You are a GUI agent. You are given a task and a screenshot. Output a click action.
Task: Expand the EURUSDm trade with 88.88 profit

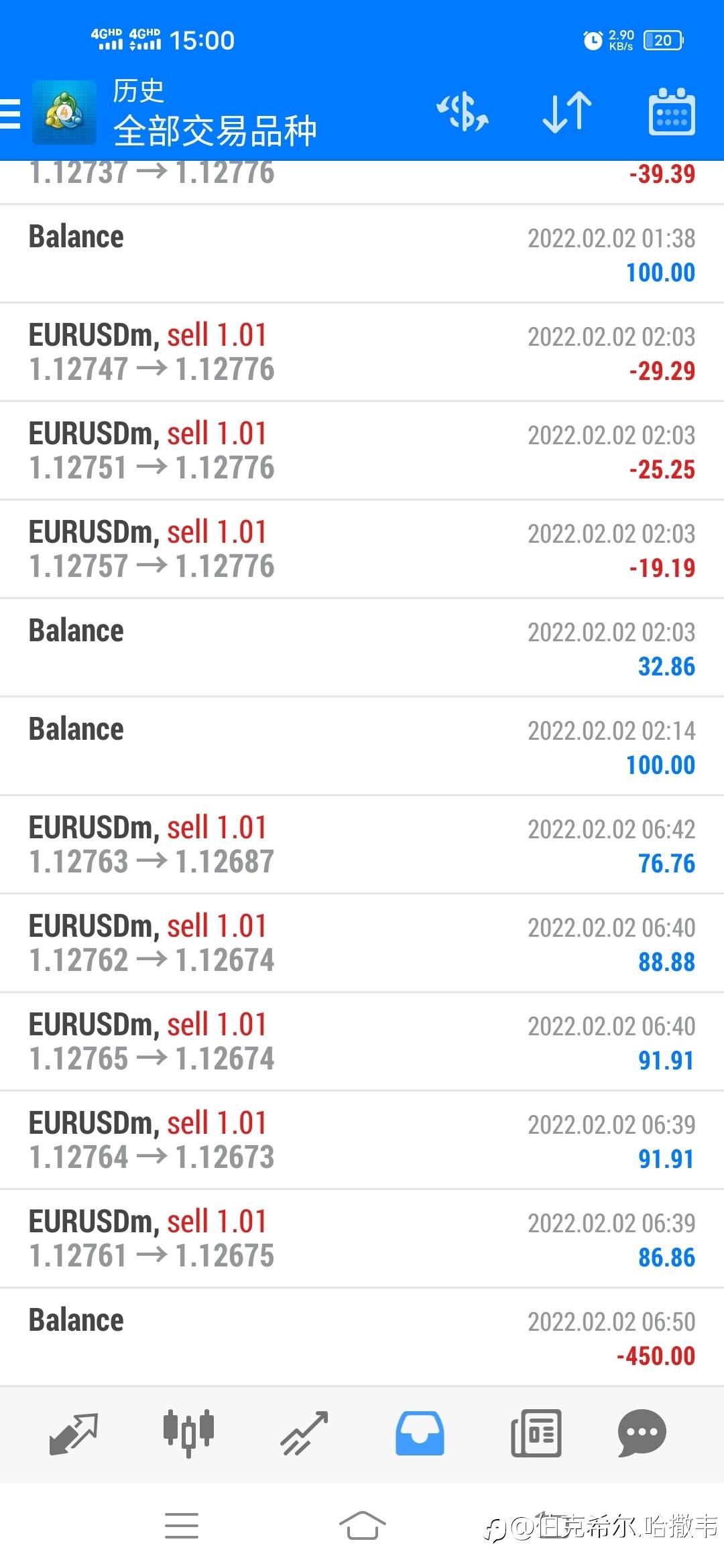coord(362,943)
